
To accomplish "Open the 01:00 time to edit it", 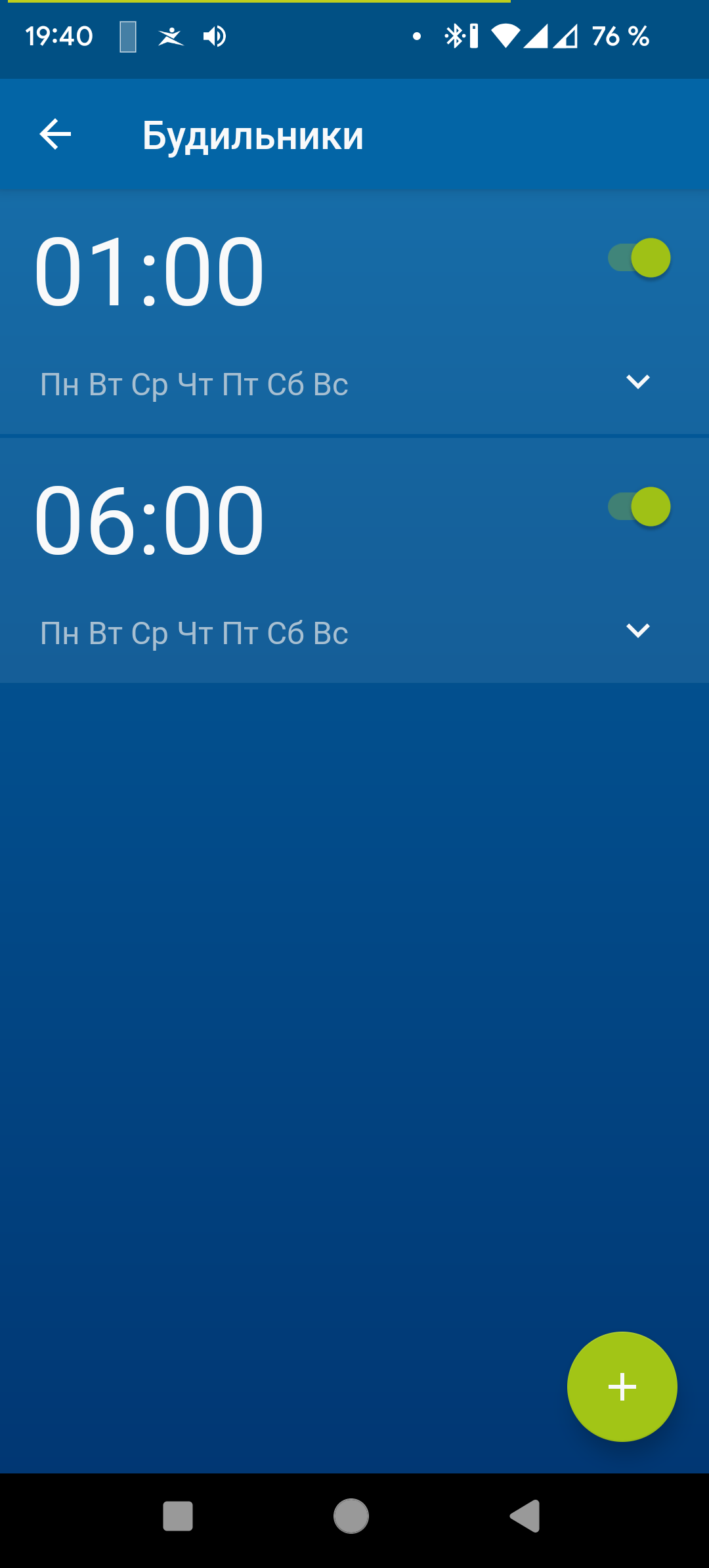I will point(149,272).
